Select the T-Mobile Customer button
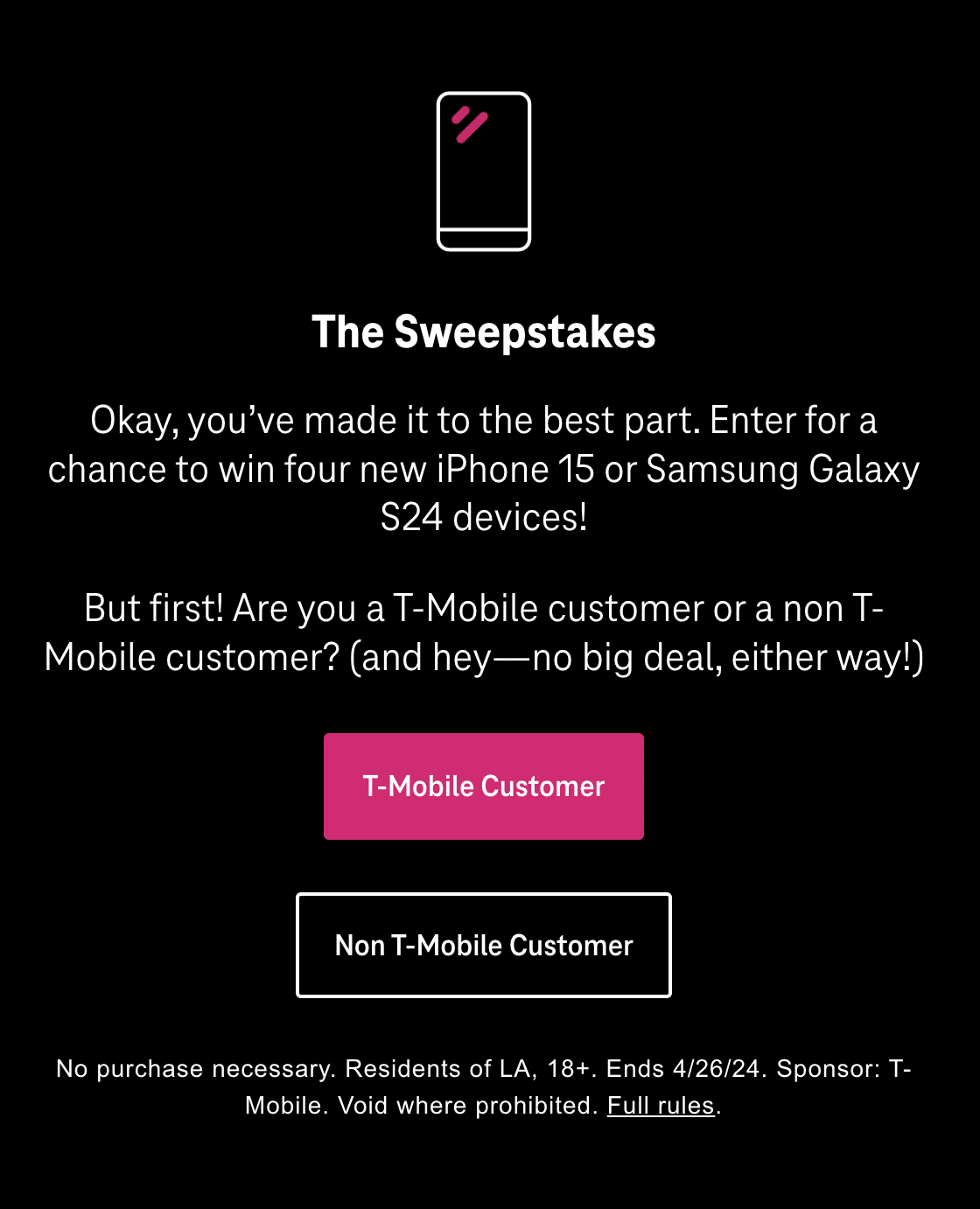This screenshot has width=980, height=1209. 483,786
